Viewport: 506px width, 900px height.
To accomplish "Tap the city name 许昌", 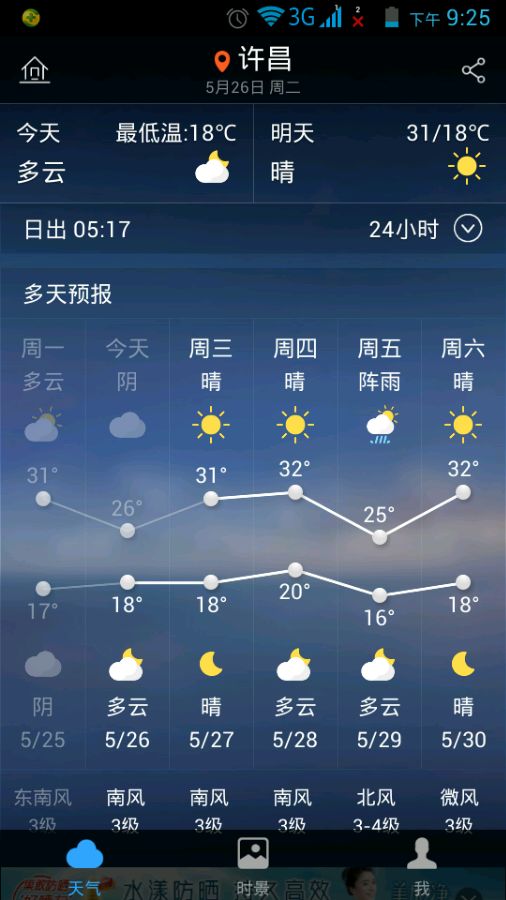I will (x=265, y=59).
